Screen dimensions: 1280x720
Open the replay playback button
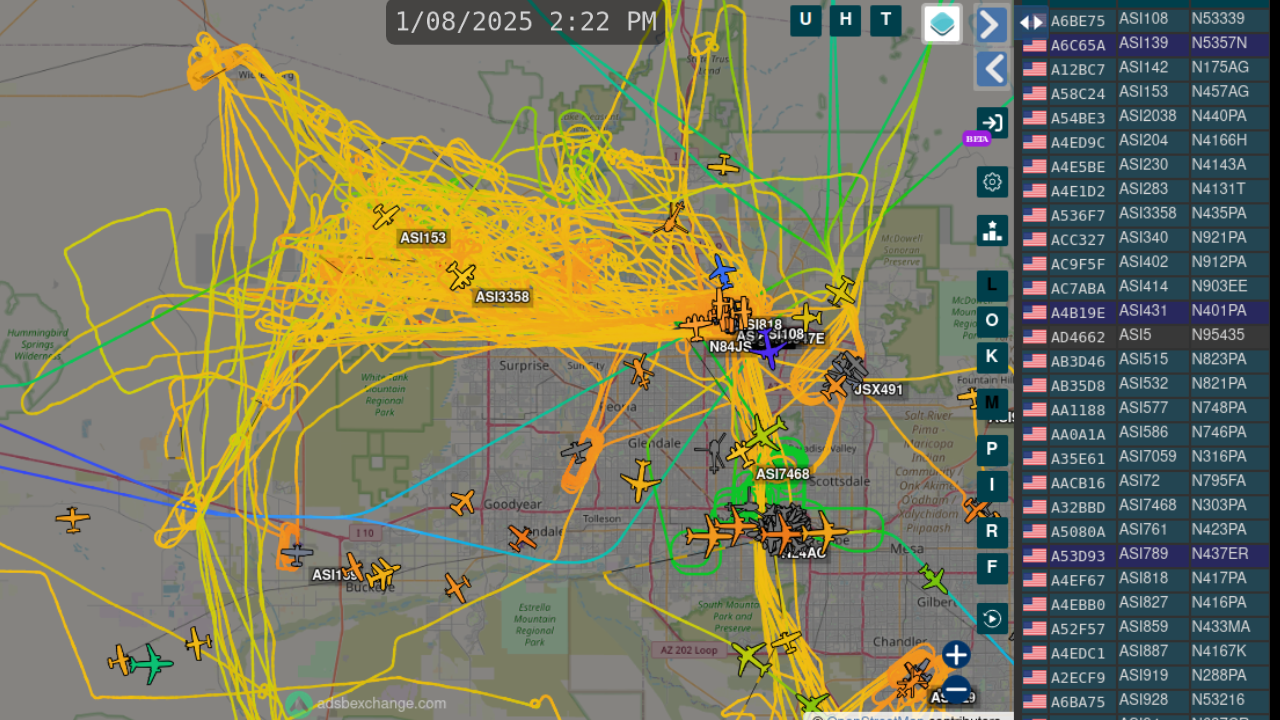tap(992, 619)
